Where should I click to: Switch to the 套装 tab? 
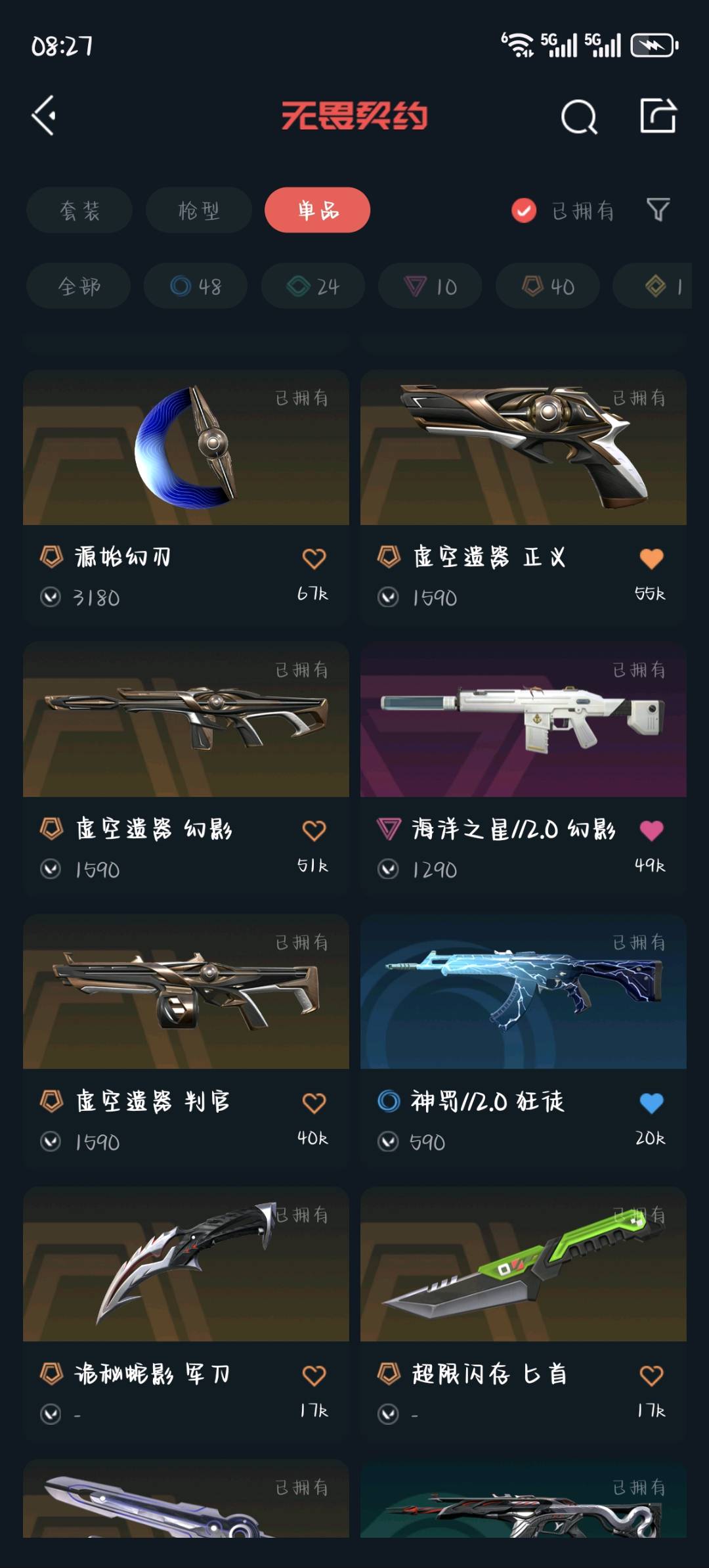point(79,210)
